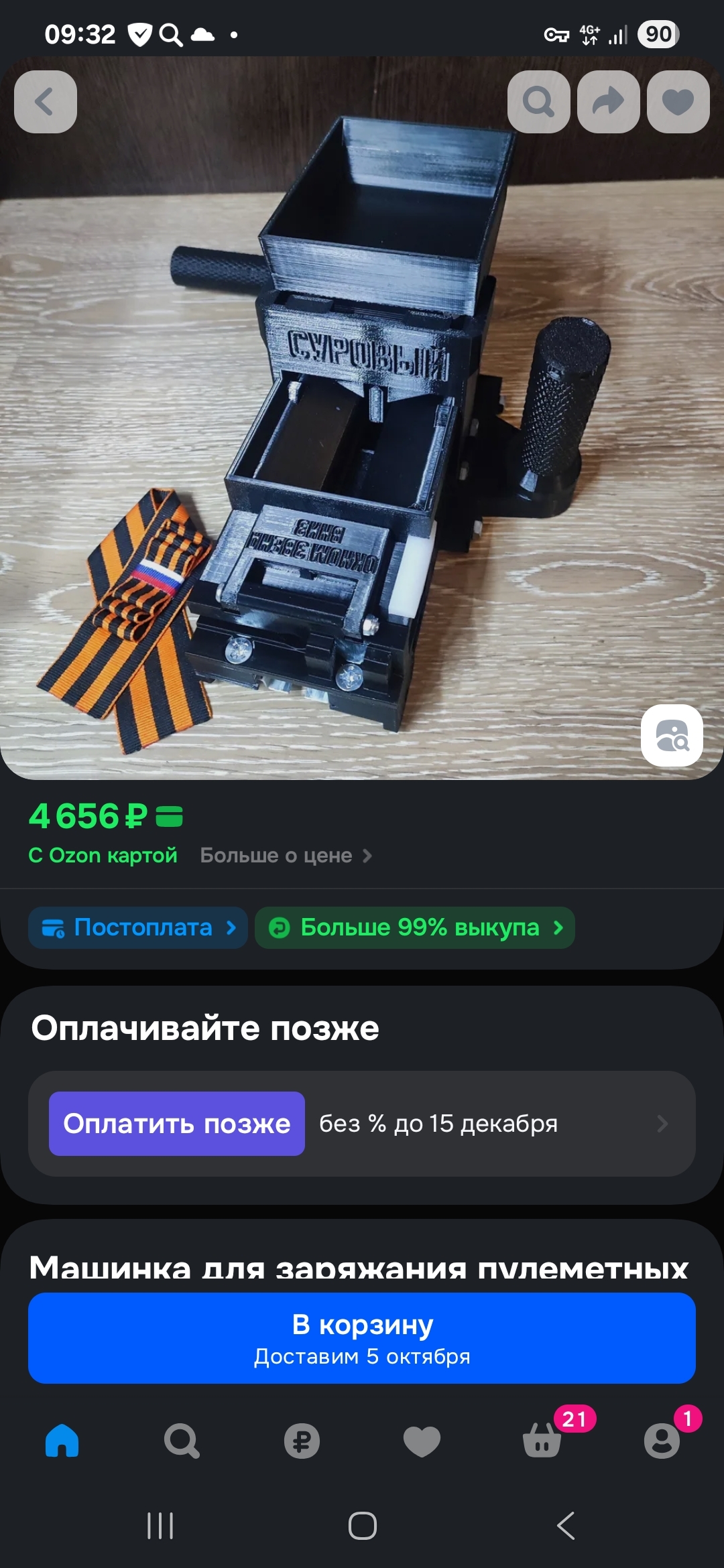This screenshot has height=1568, width=724.
Task: Open 'Больше 99% выкупа' chip
Action: 415,927
